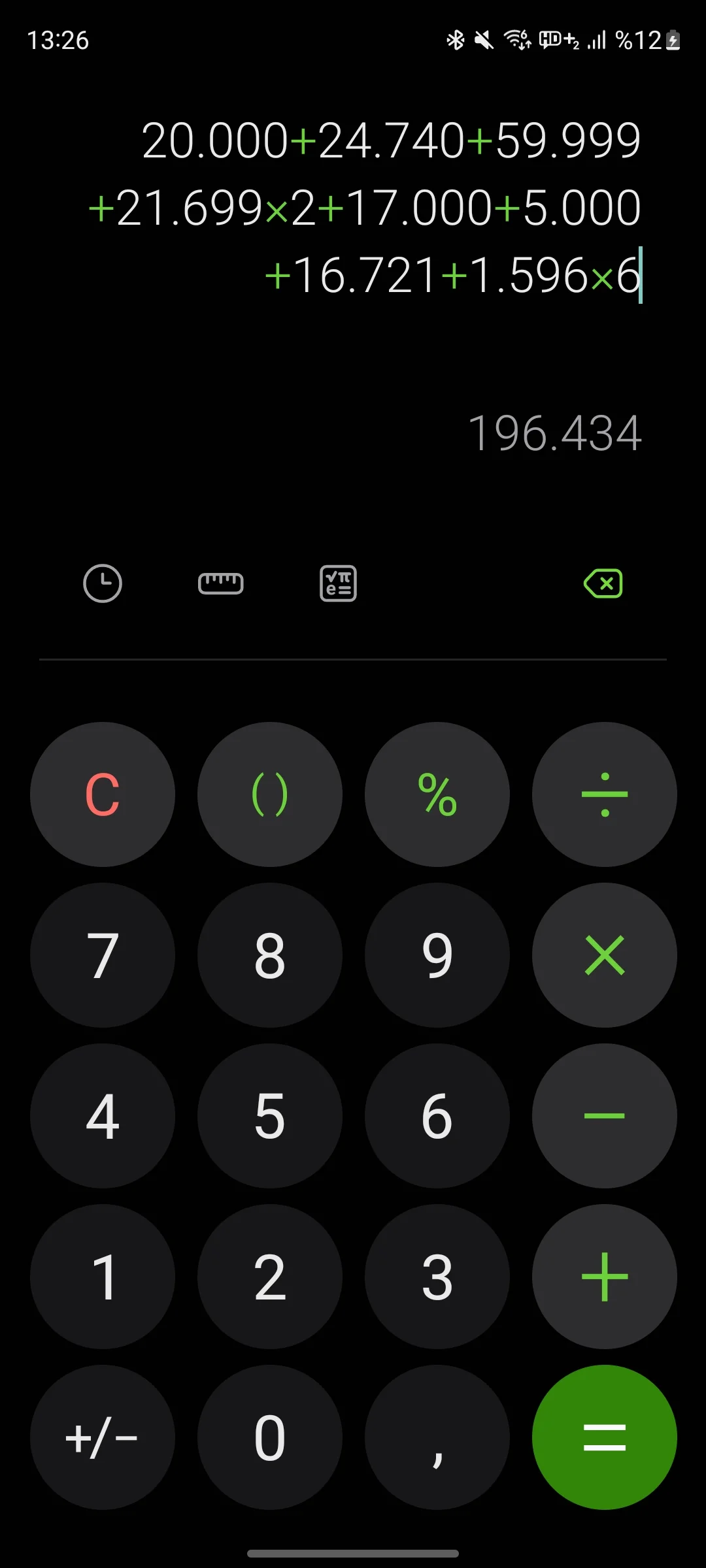Delete the last digit with backspace
706x1568 pixels.
[x=603, y=583]
